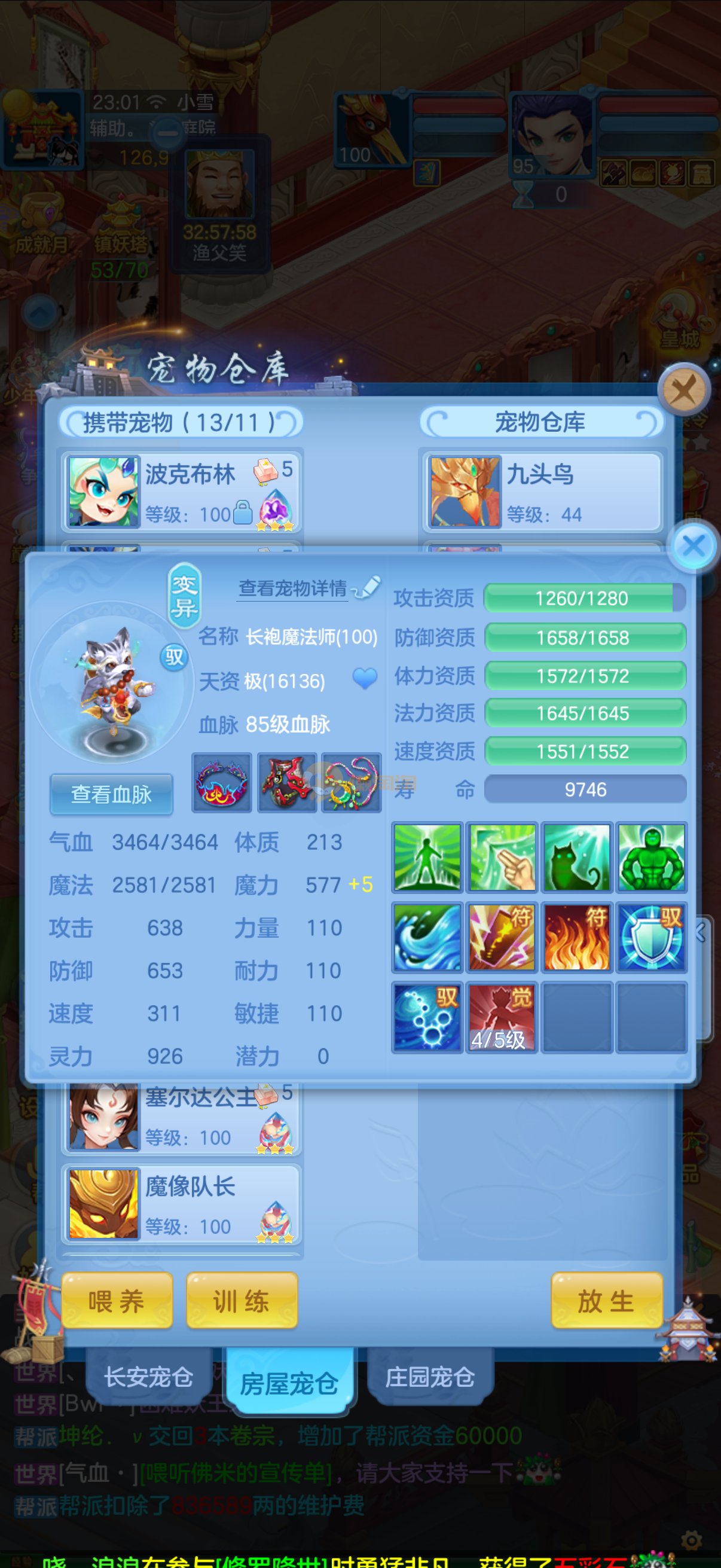Tap the blue heart next to 天资
Screen dimensions: 721x1568
click(365, 678)
